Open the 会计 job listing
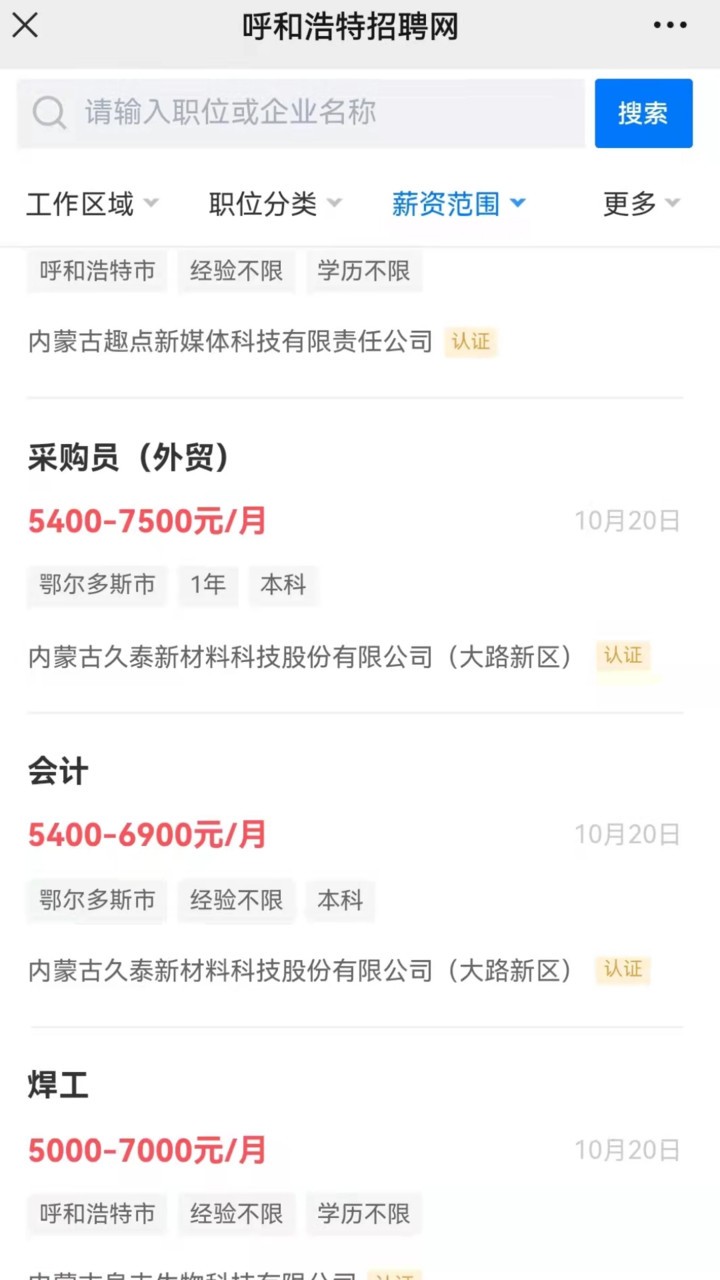 (x=58, y=772)
